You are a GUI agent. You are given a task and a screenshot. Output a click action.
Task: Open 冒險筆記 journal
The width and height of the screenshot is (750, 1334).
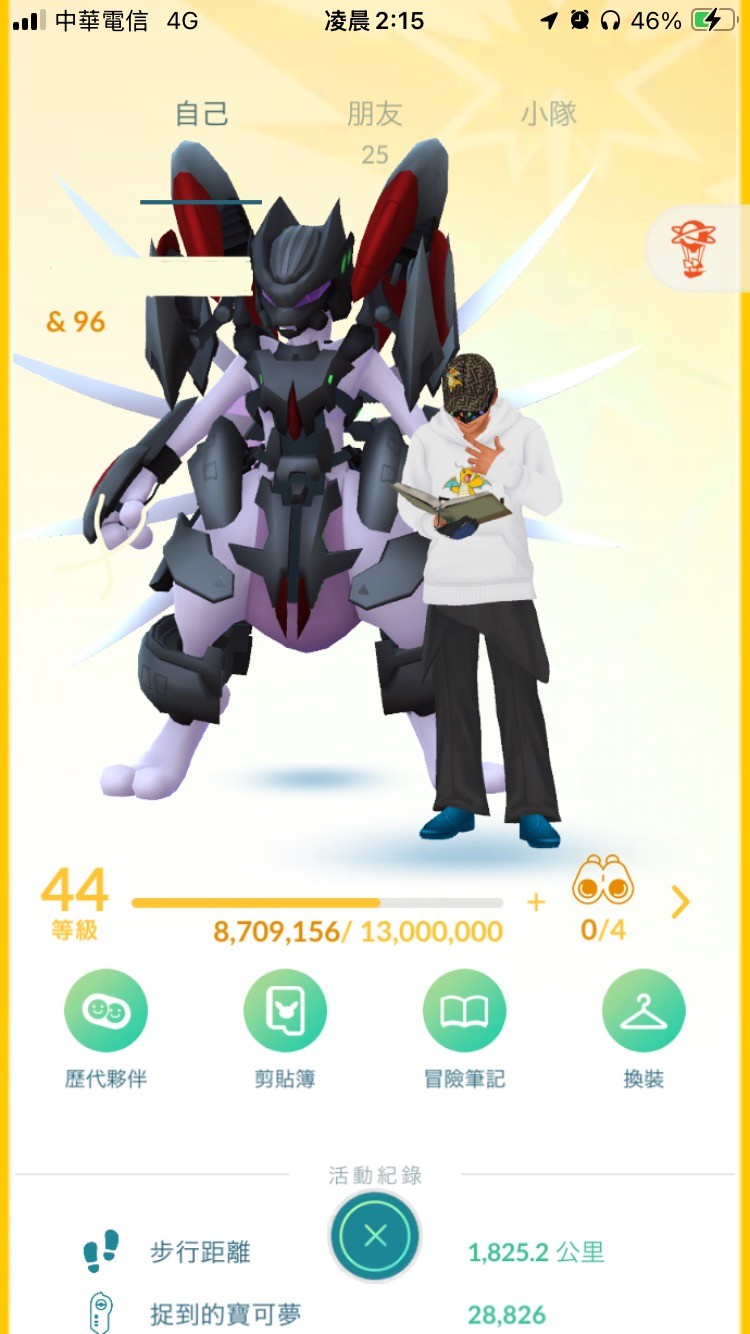click(464, 1011)
